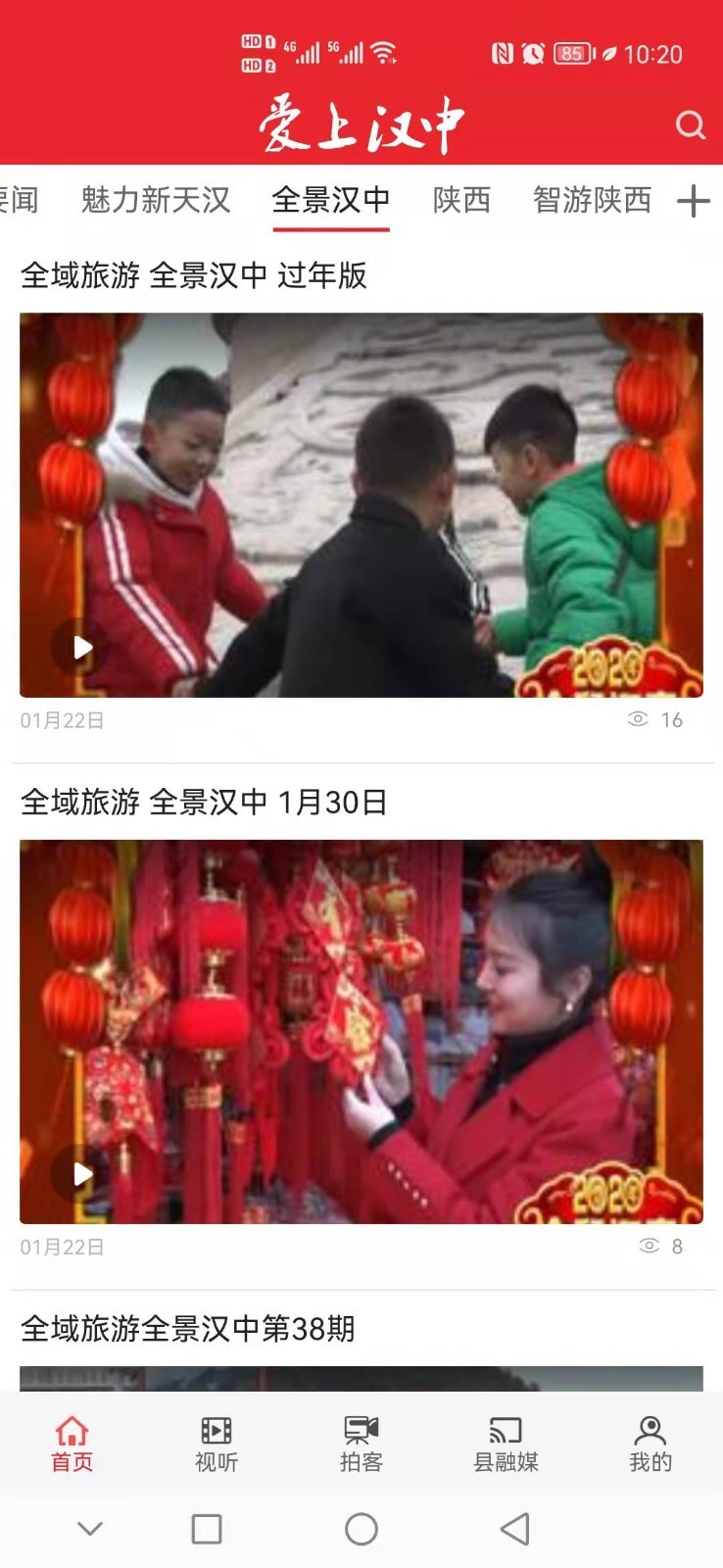Image resolution: width=723 pixels, height=1568 pixels.
Task: Switch to the 智游陕西 tab
Action: [592, 200]
